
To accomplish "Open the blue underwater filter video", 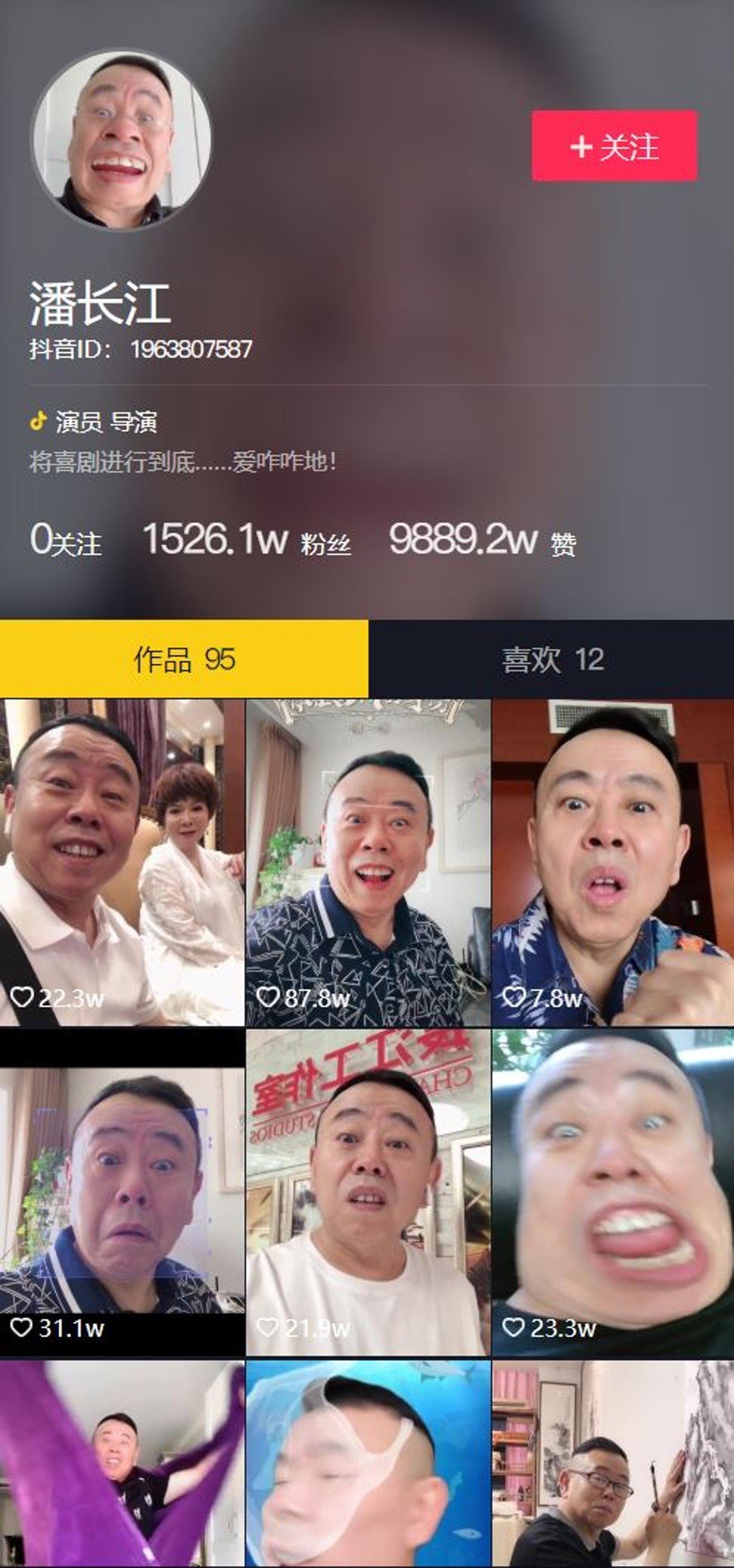I will [368, 1464].
